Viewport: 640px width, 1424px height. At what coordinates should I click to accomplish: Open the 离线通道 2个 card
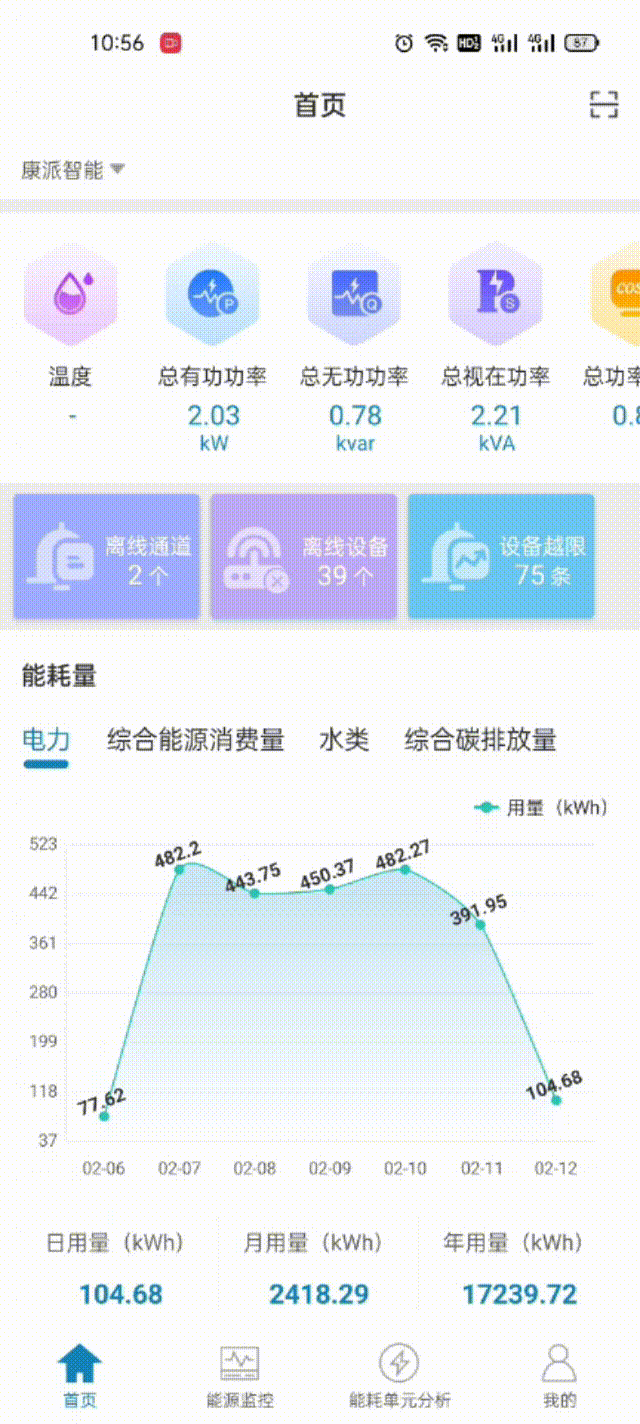point(106,558)
